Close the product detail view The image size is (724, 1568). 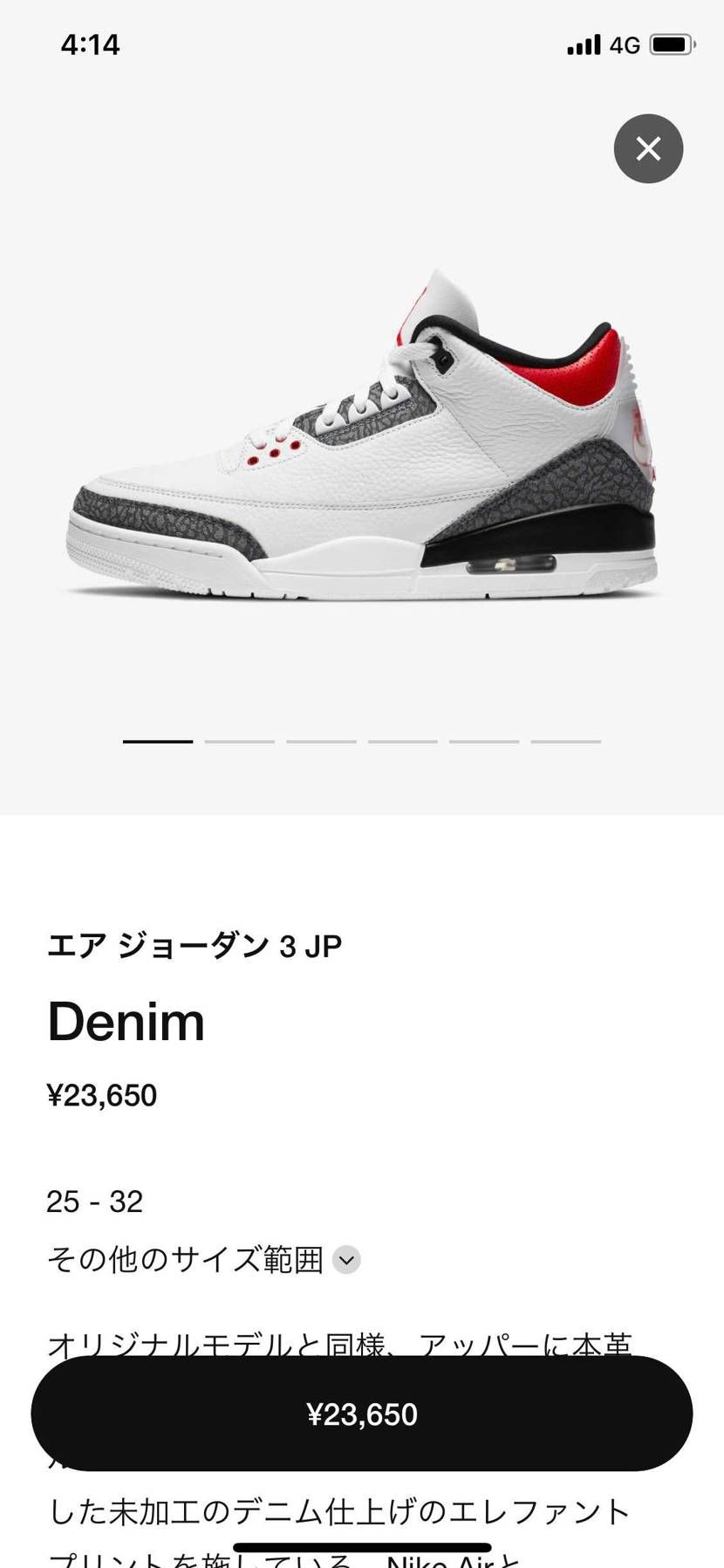click(648, 148)
